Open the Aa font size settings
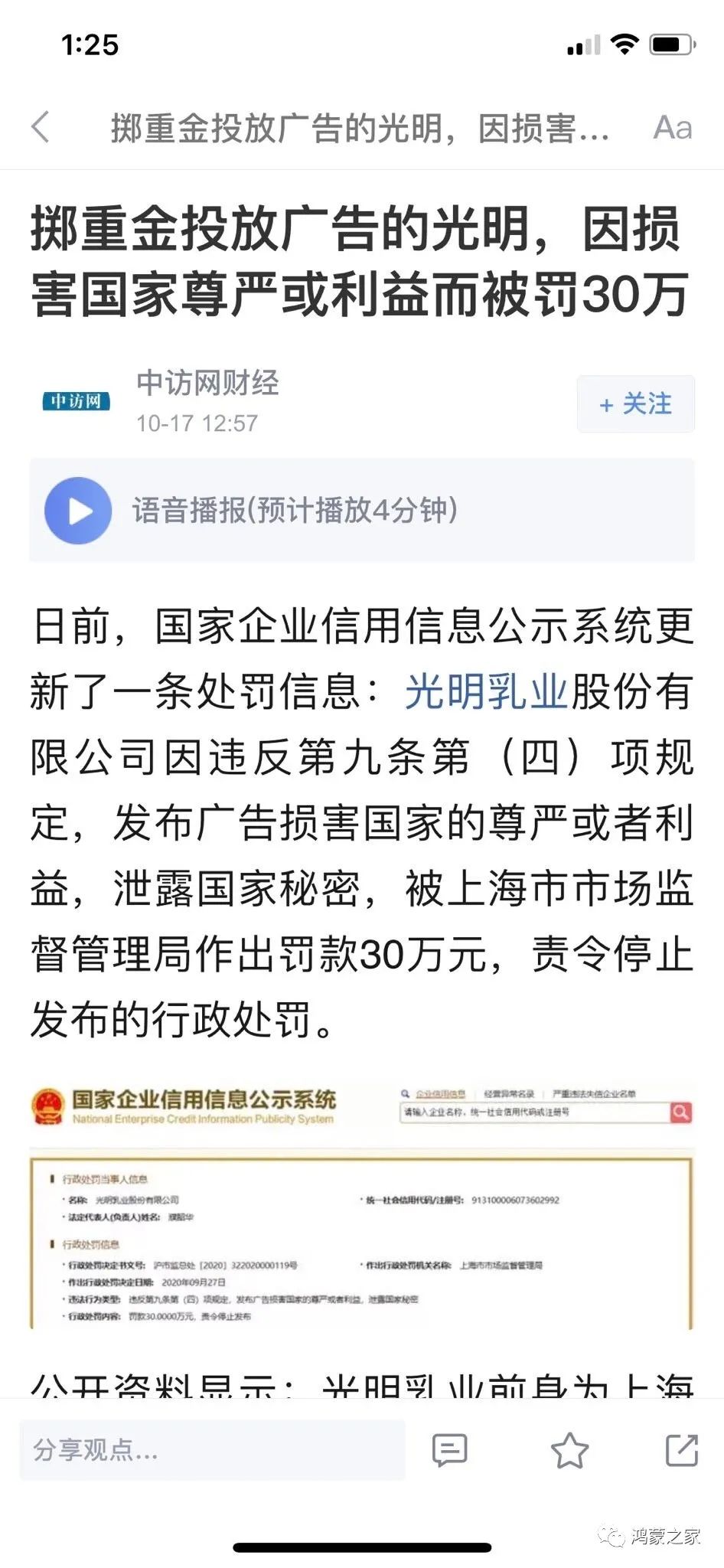 pos(672,127)
